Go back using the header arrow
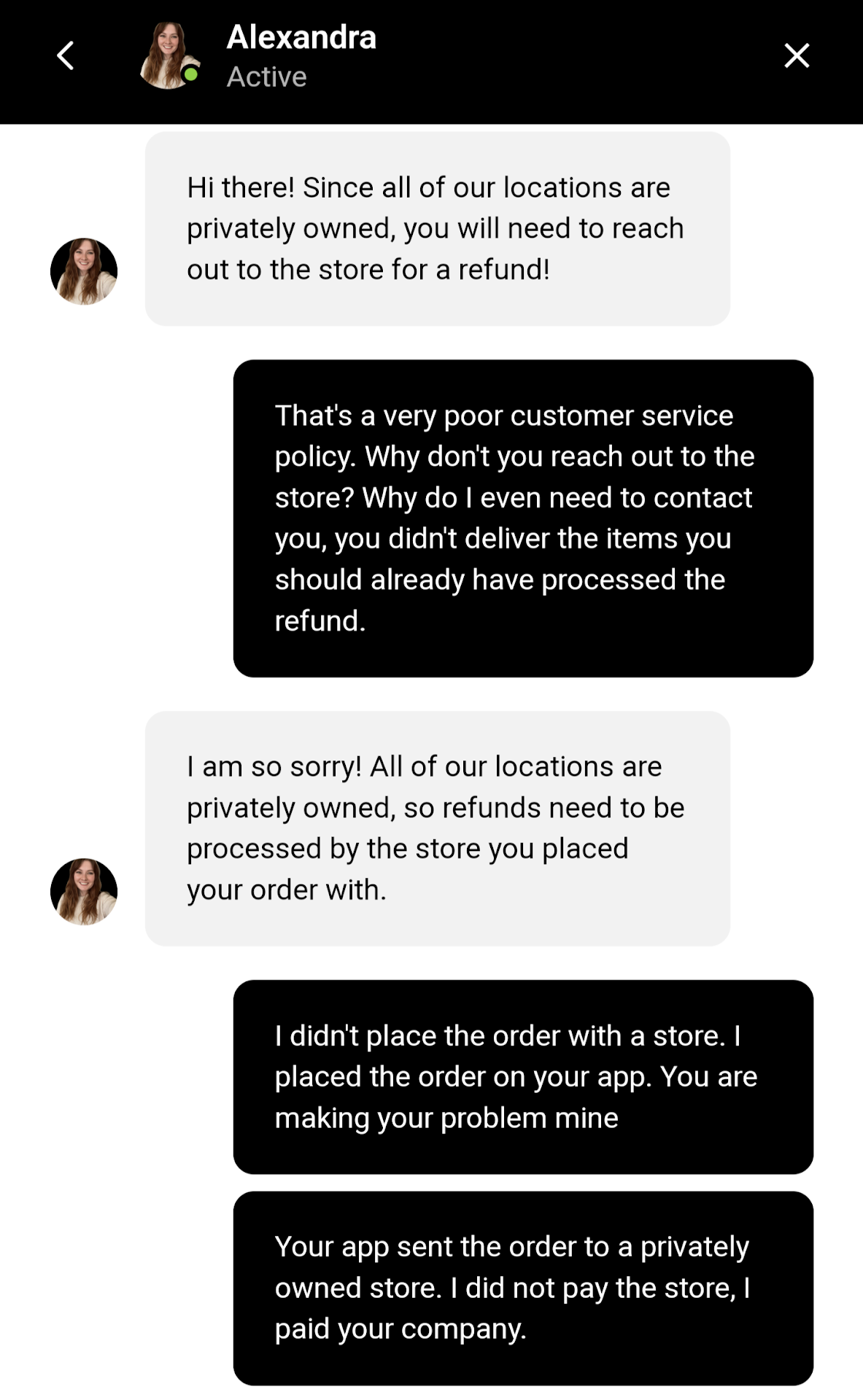This screenshot has height=1400, width=863. point(66,55)
